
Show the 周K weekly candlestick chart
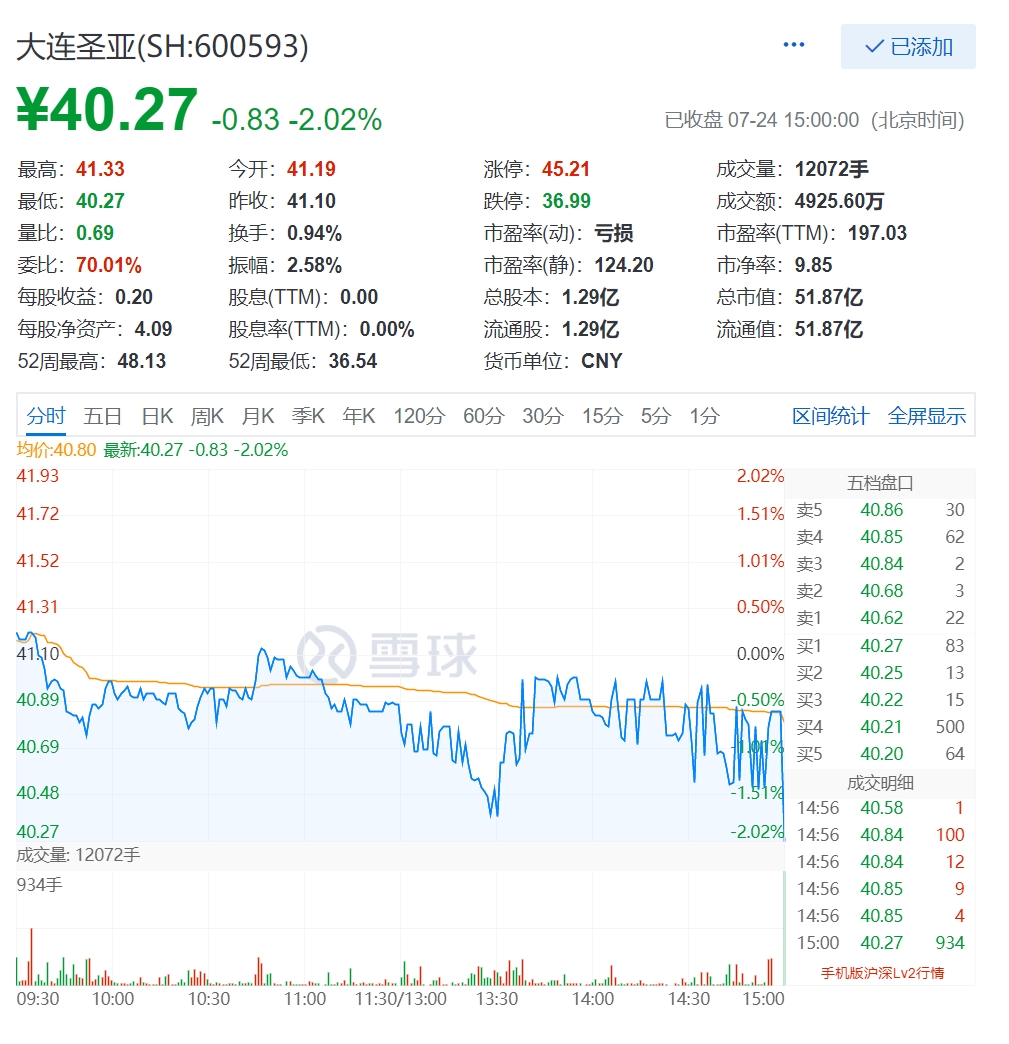[x=207, y=416]
